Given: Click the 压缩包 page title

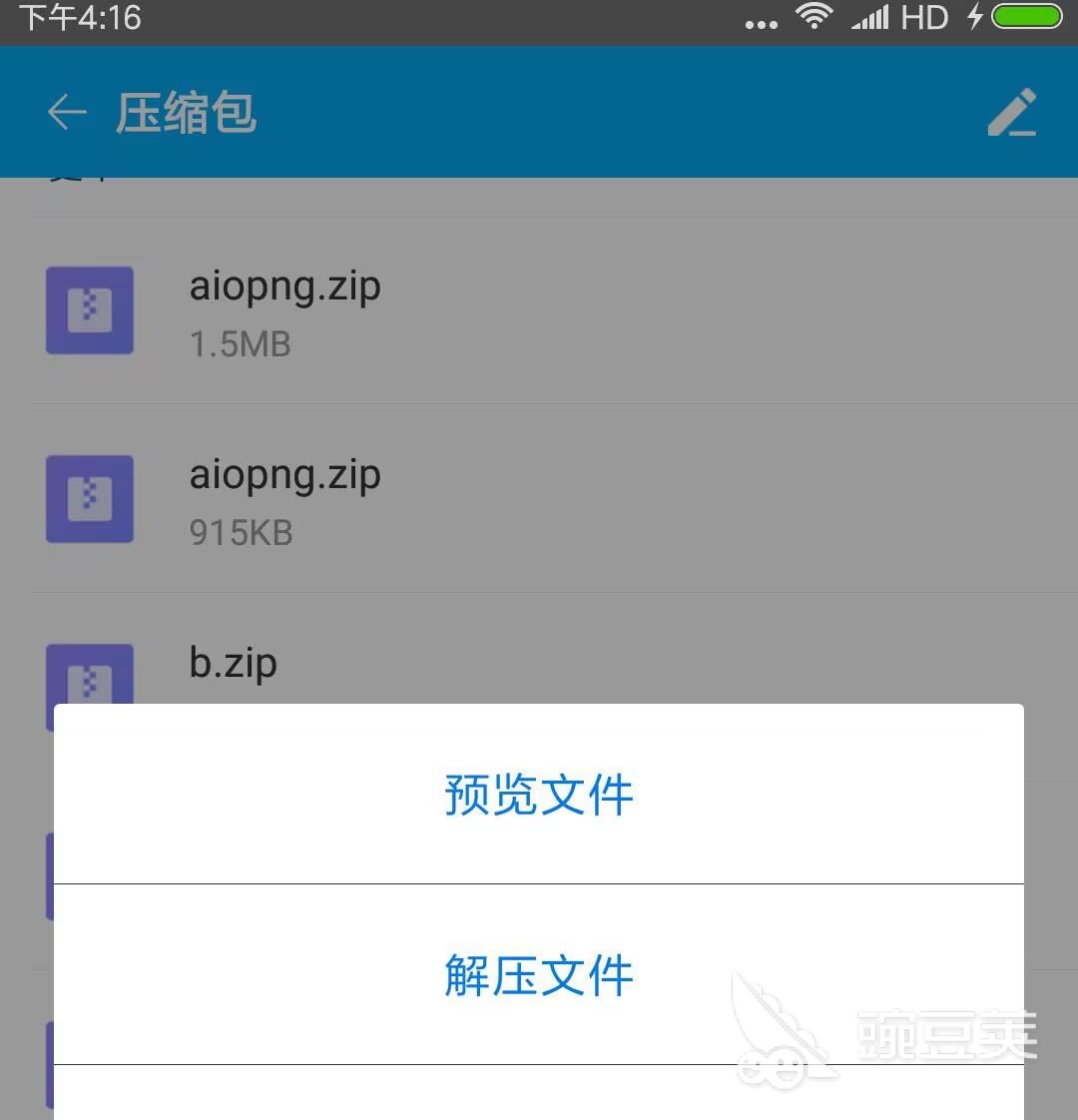Looking at the screenshot, I should click(x=186, y=113).
